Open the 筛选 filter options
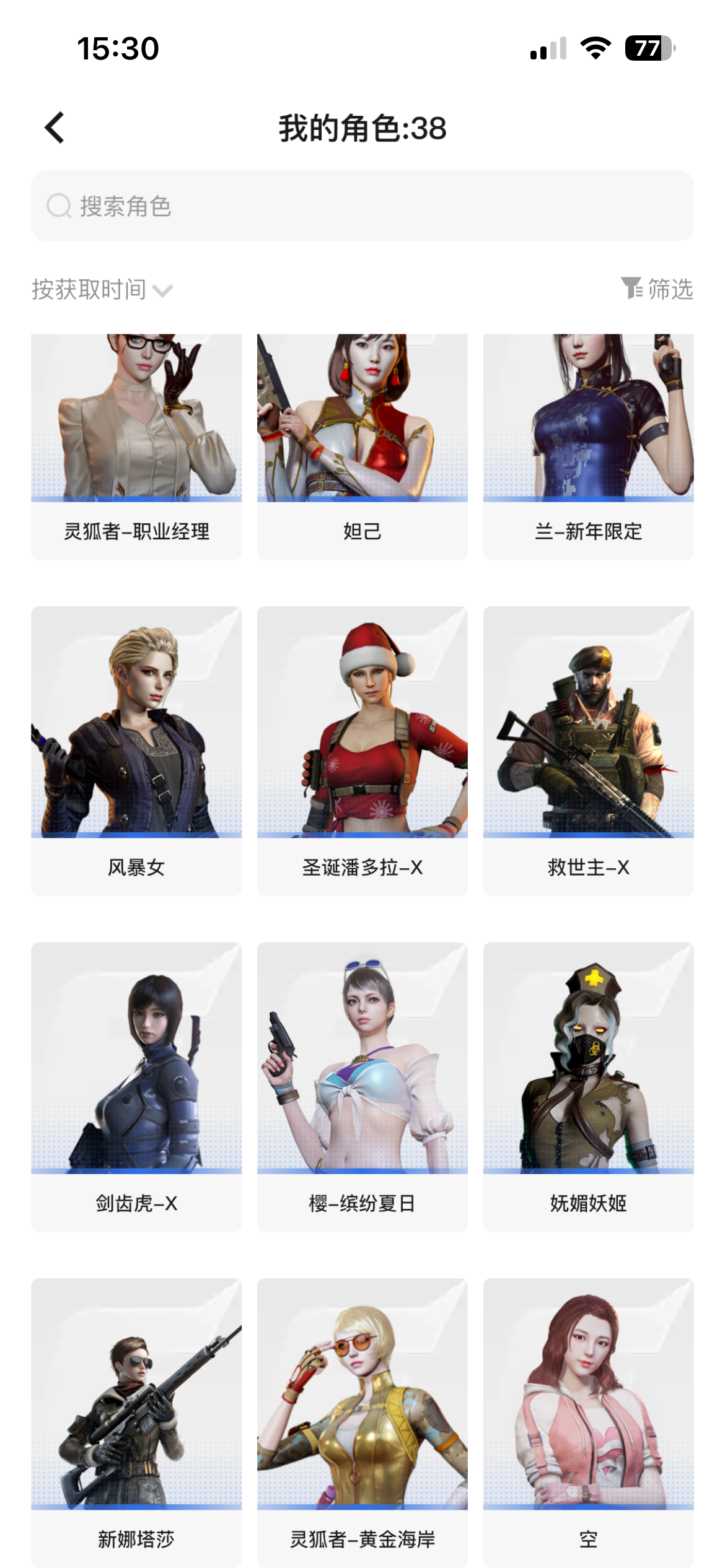The height and width of the screenshot is (1568, 725). click(657, 289)
